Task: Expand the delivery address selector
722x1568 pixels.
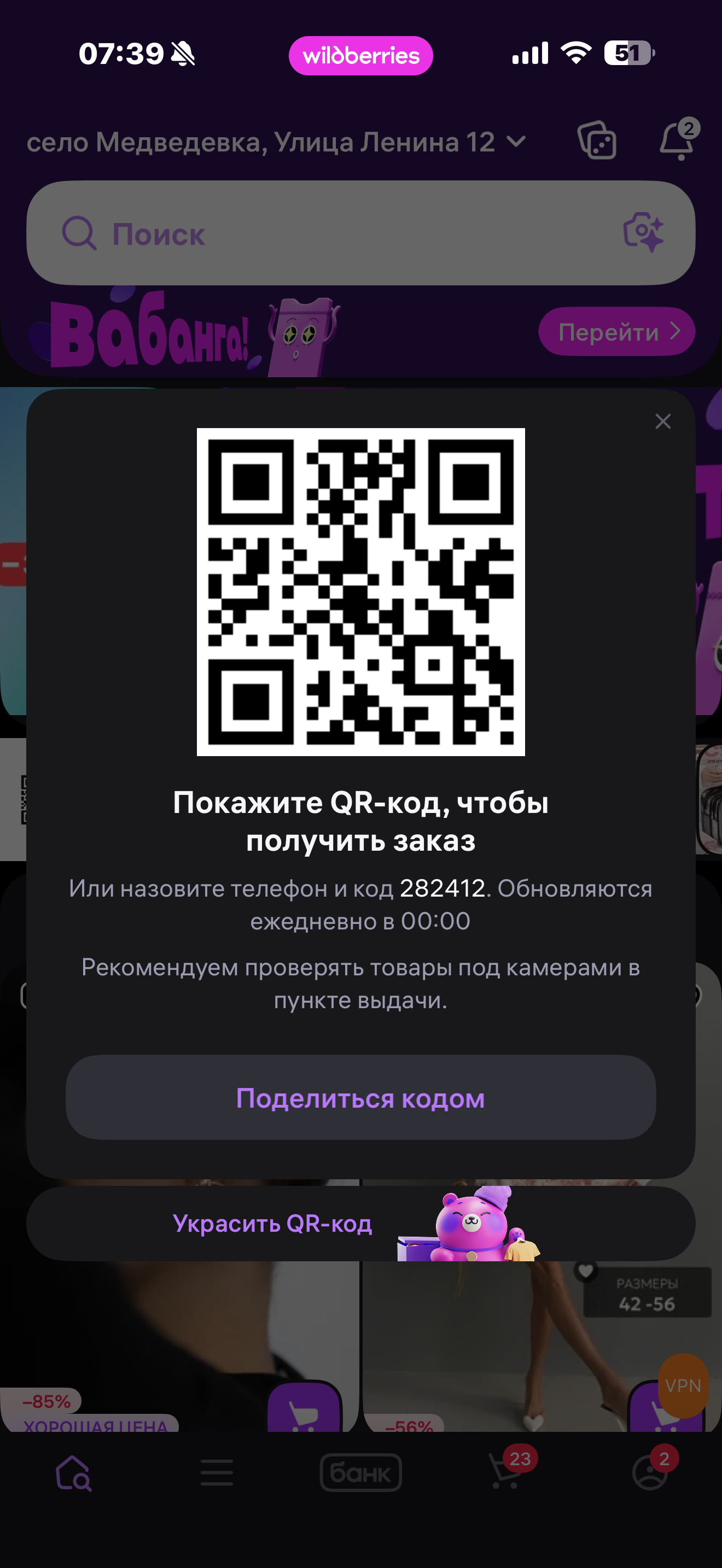Action: (275, 143)
